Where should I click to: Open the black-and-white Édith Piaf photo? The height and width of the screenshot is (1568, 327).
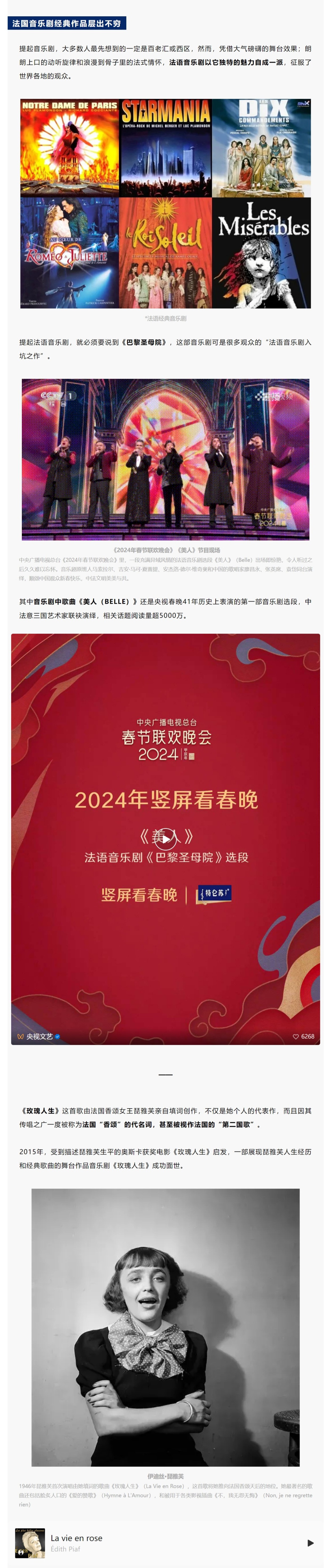(165, 1327)
